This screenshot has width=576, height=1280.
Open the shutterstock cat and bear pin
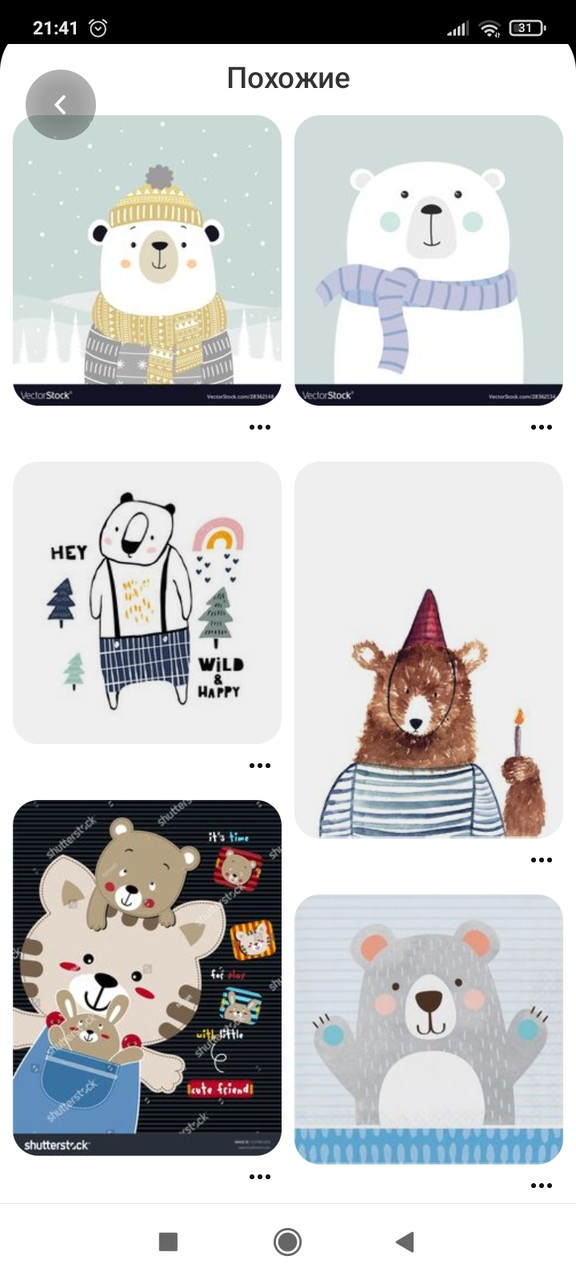(x=147, y=977)
